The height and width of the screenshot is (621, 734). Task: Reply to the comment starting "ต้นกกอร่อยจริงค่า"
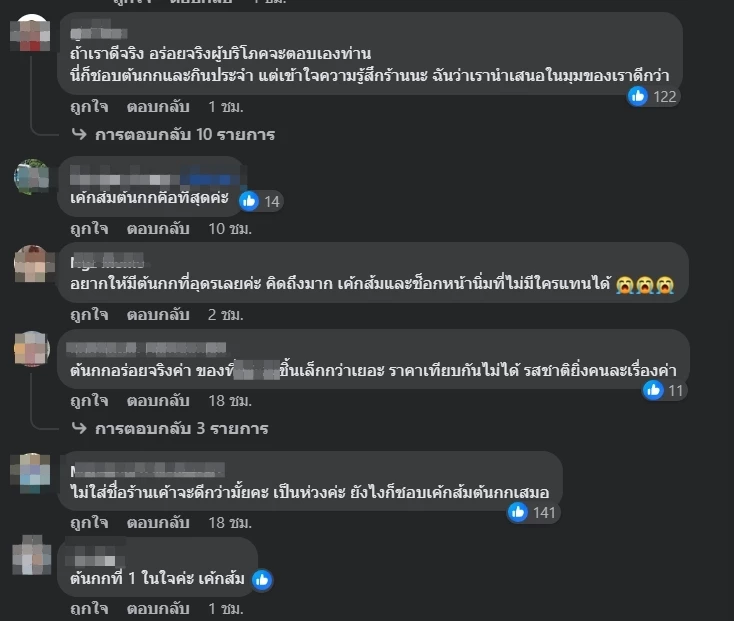tap(158, 400)
